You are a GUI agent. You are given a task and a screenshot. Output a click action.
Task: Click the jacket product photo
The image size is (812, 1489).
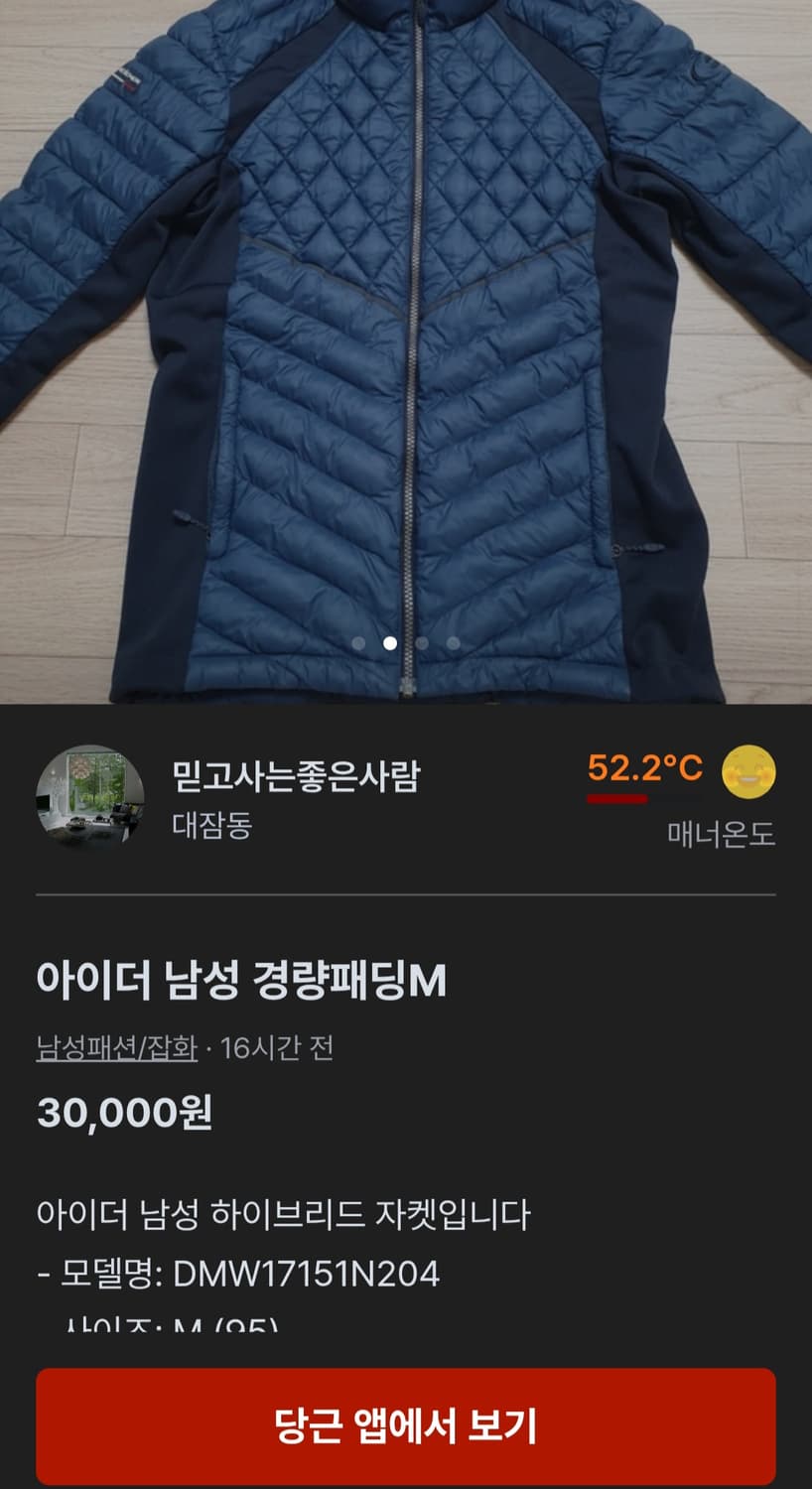click(406, 347)
